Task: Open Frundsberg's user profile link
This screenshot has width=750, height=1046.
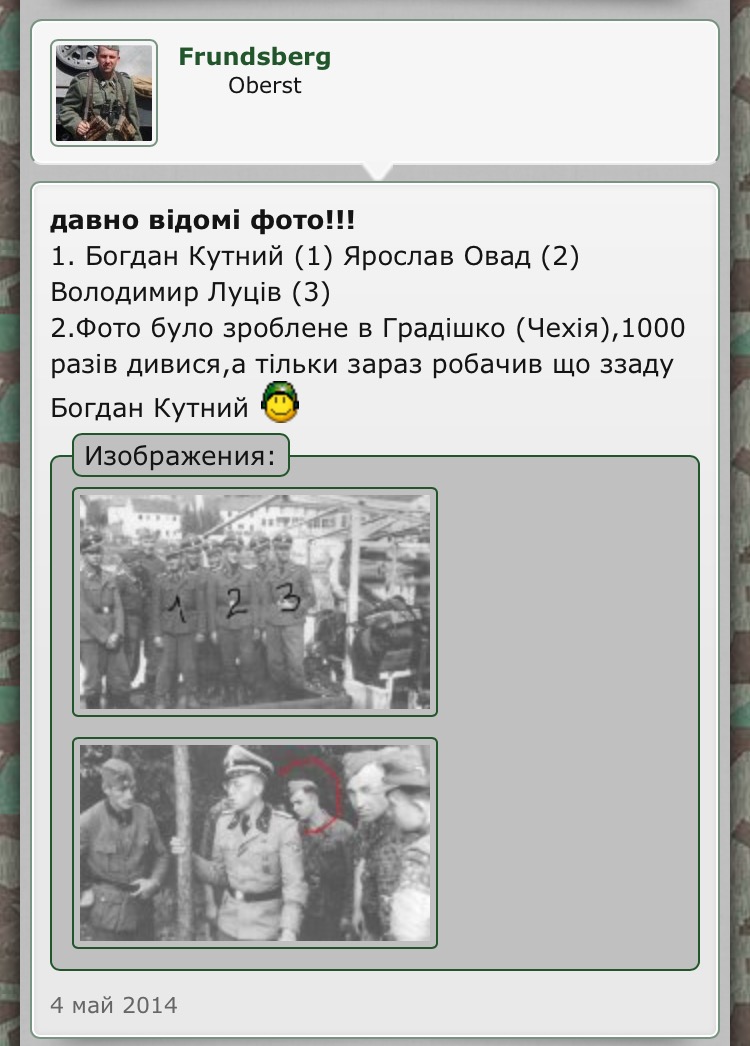Action: (x=254, y=57)
